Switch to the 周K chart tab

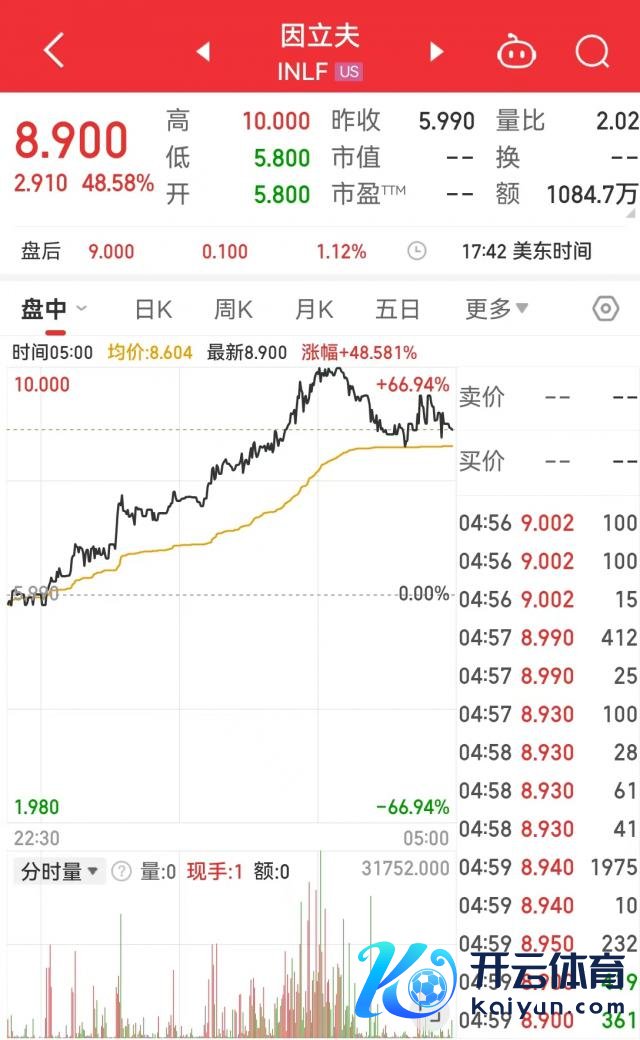pos(233,310)
